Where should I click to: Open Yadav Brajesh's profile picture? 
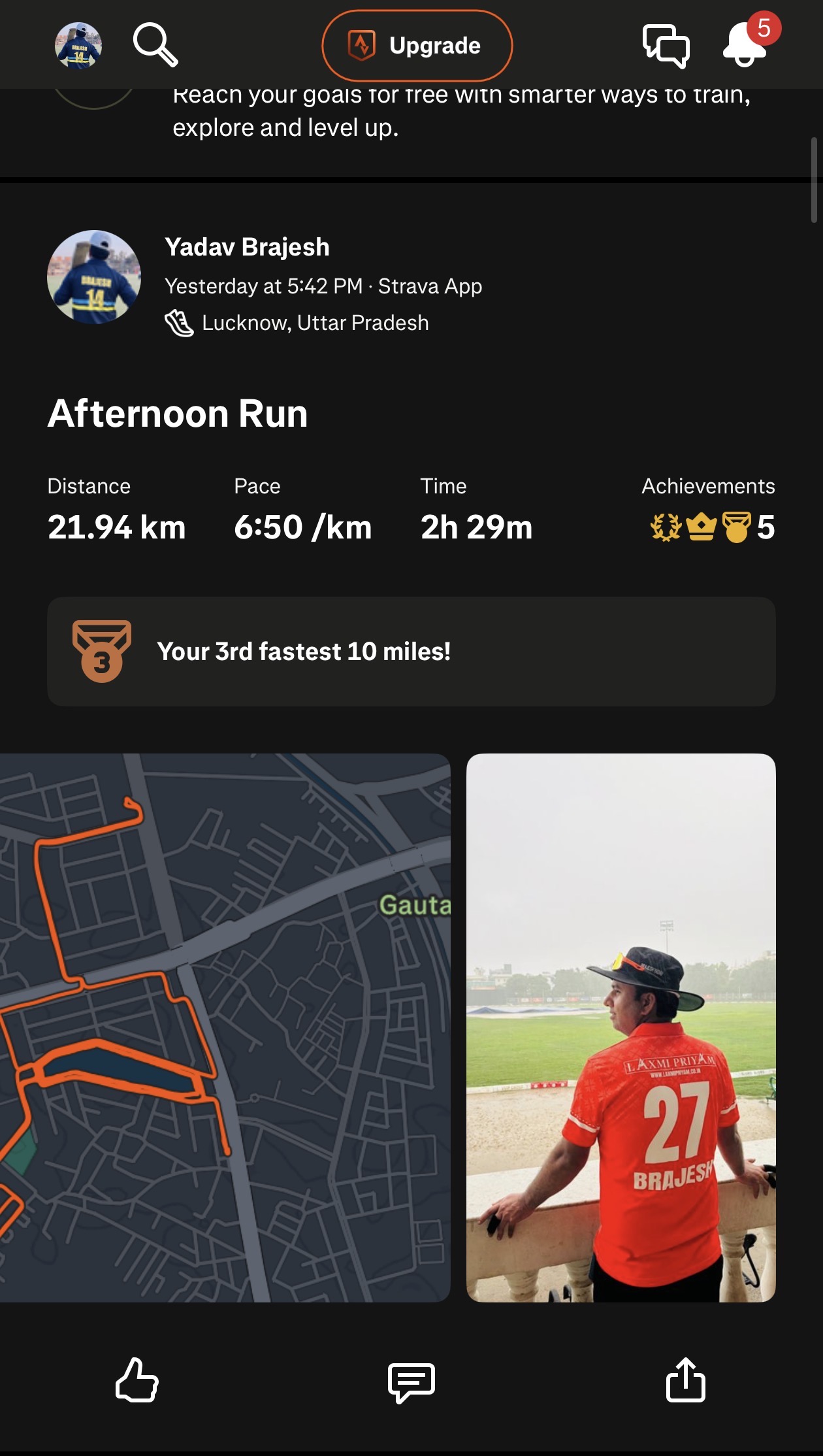(x=94, y=277)
